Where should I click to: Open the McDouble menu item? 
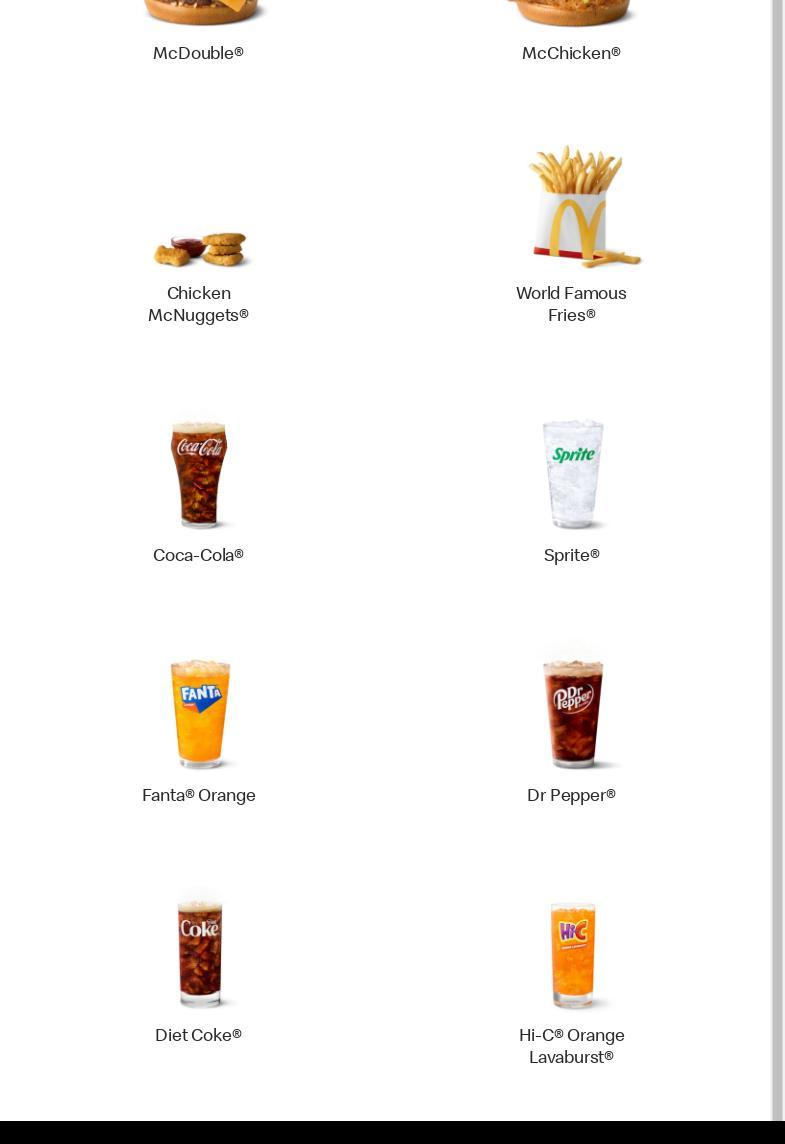click(x=198, y=53)
